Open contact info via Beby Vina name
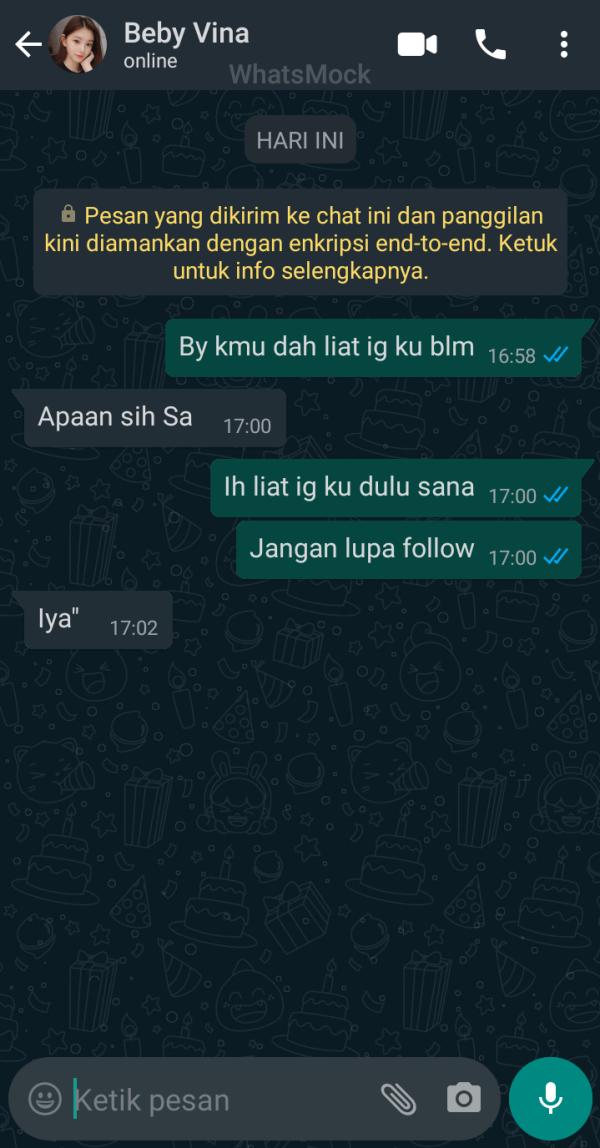This screenshot has width=600, height=1148. (186, 34)
